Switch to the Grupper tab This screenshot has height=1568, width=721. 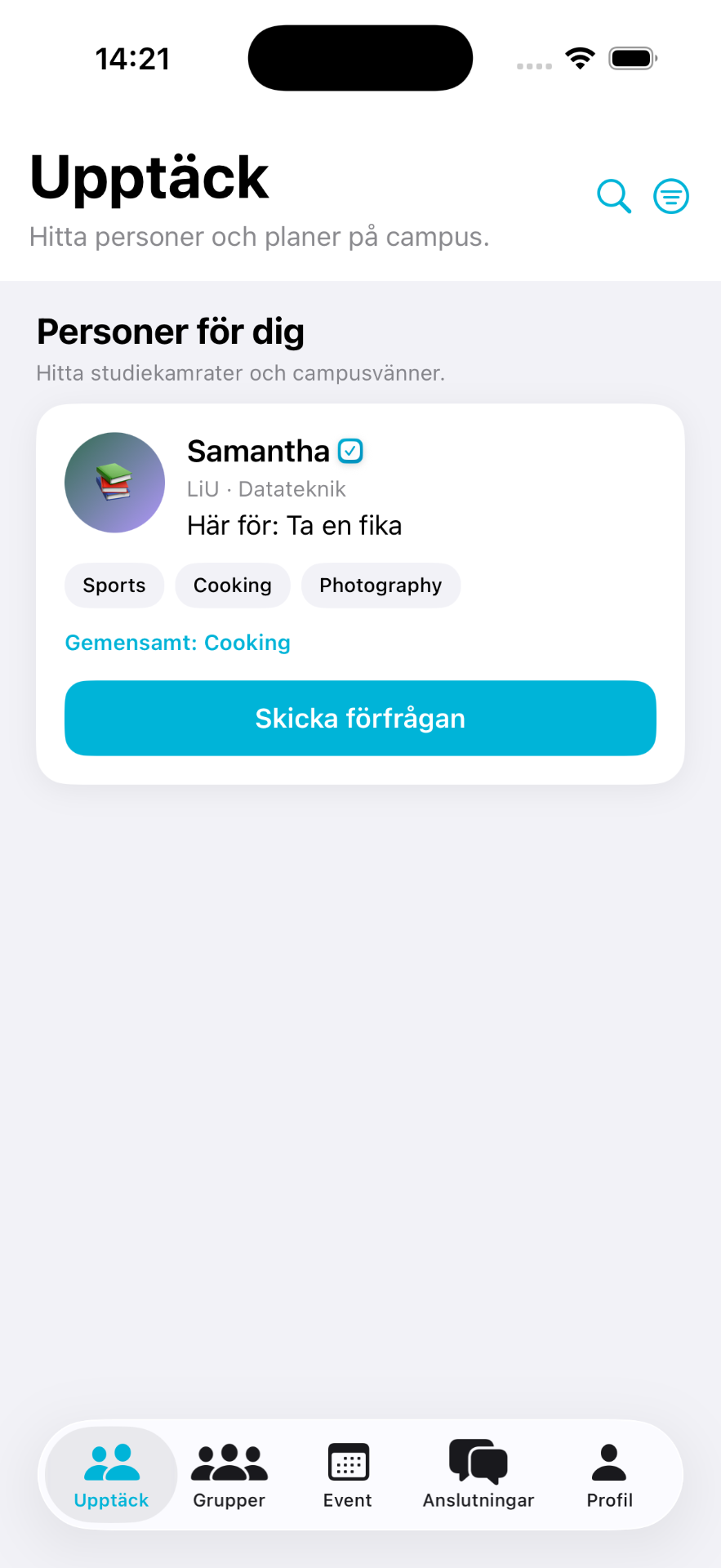tap(229, 1475)
